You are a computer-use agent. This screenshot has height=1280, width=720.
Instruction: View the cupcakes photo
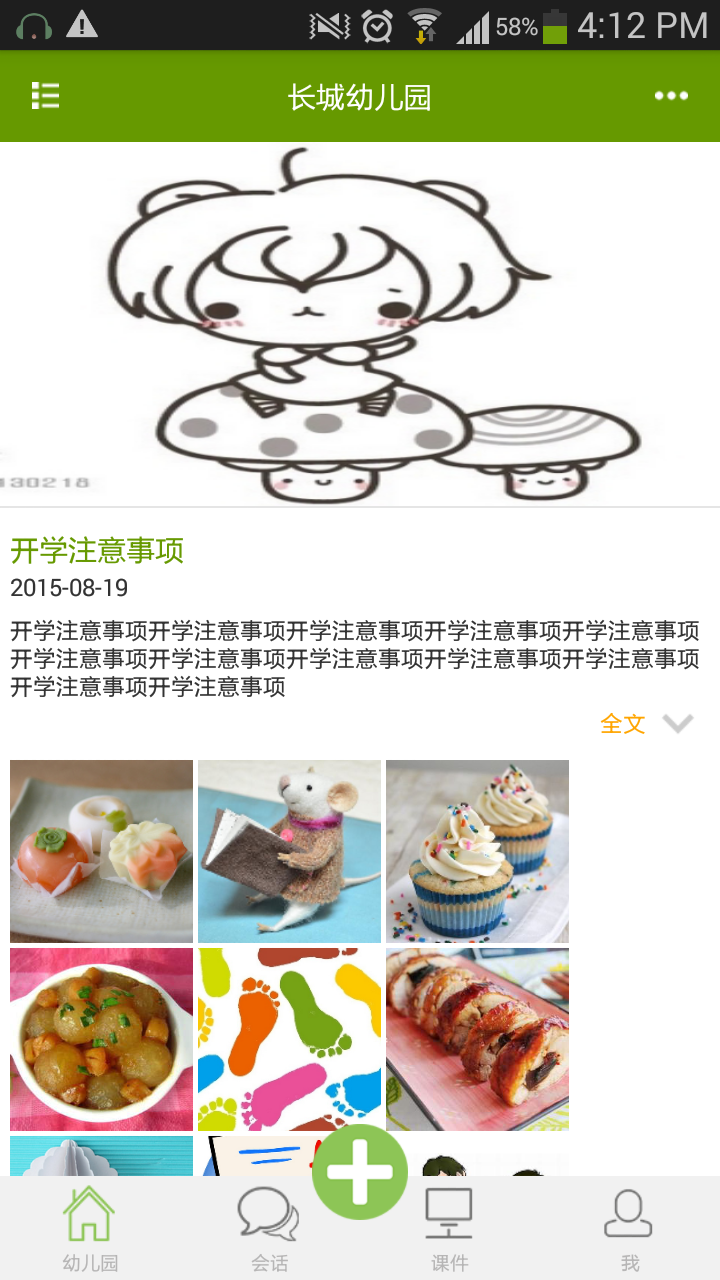477,851
